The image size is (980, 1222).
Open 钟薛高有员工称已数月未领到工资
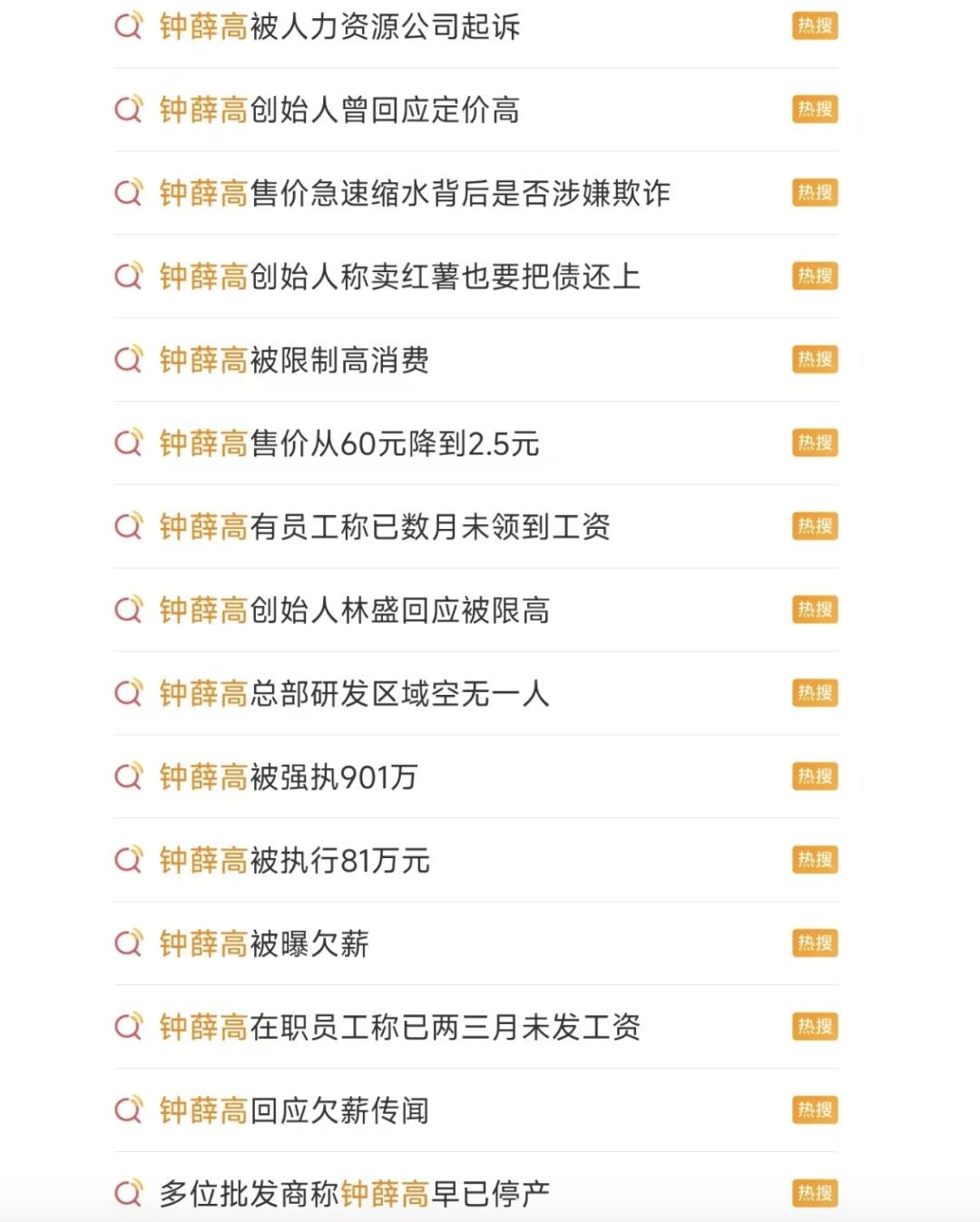point(385,527)
